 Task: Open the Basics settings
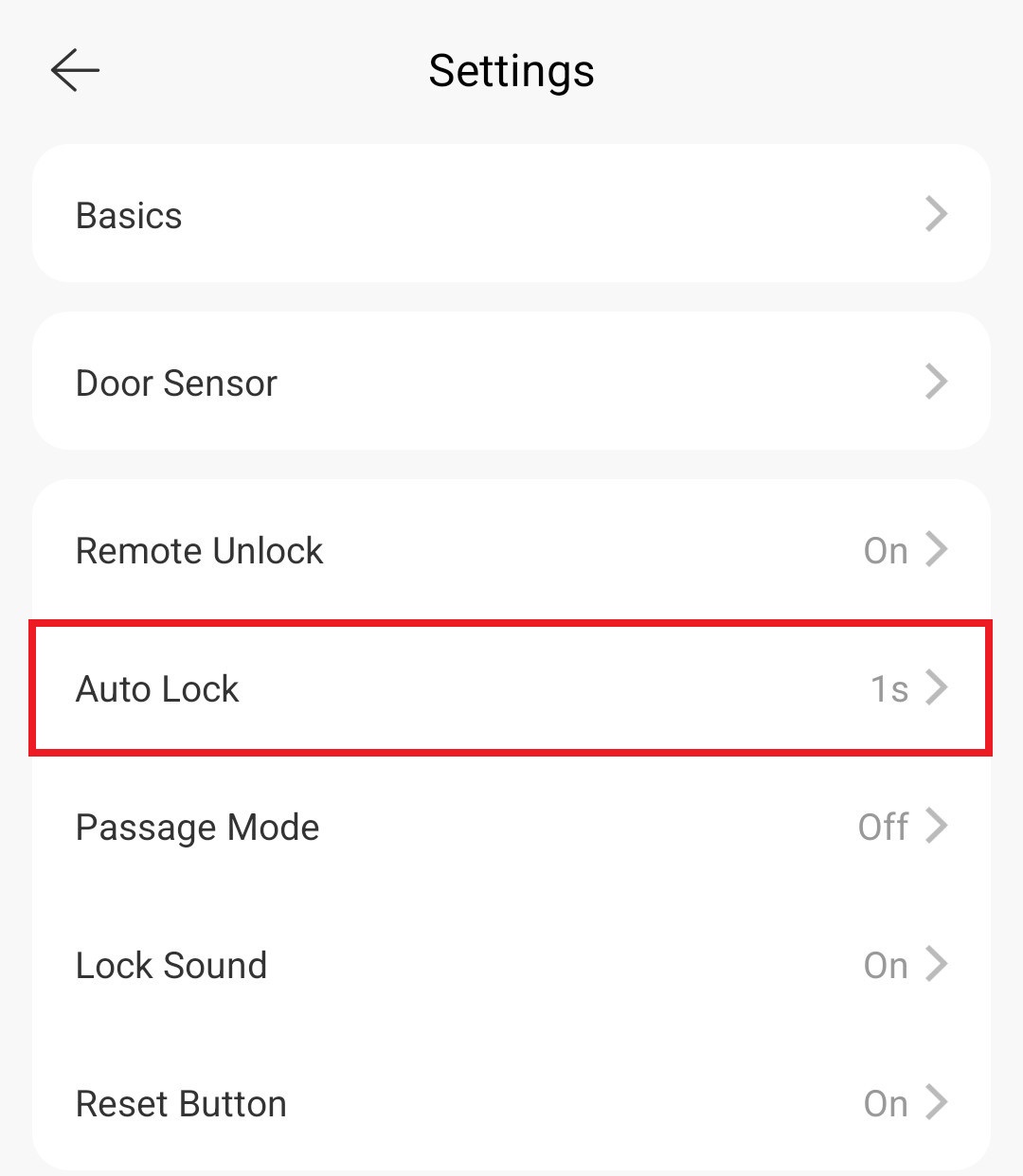tap(511, 214)
